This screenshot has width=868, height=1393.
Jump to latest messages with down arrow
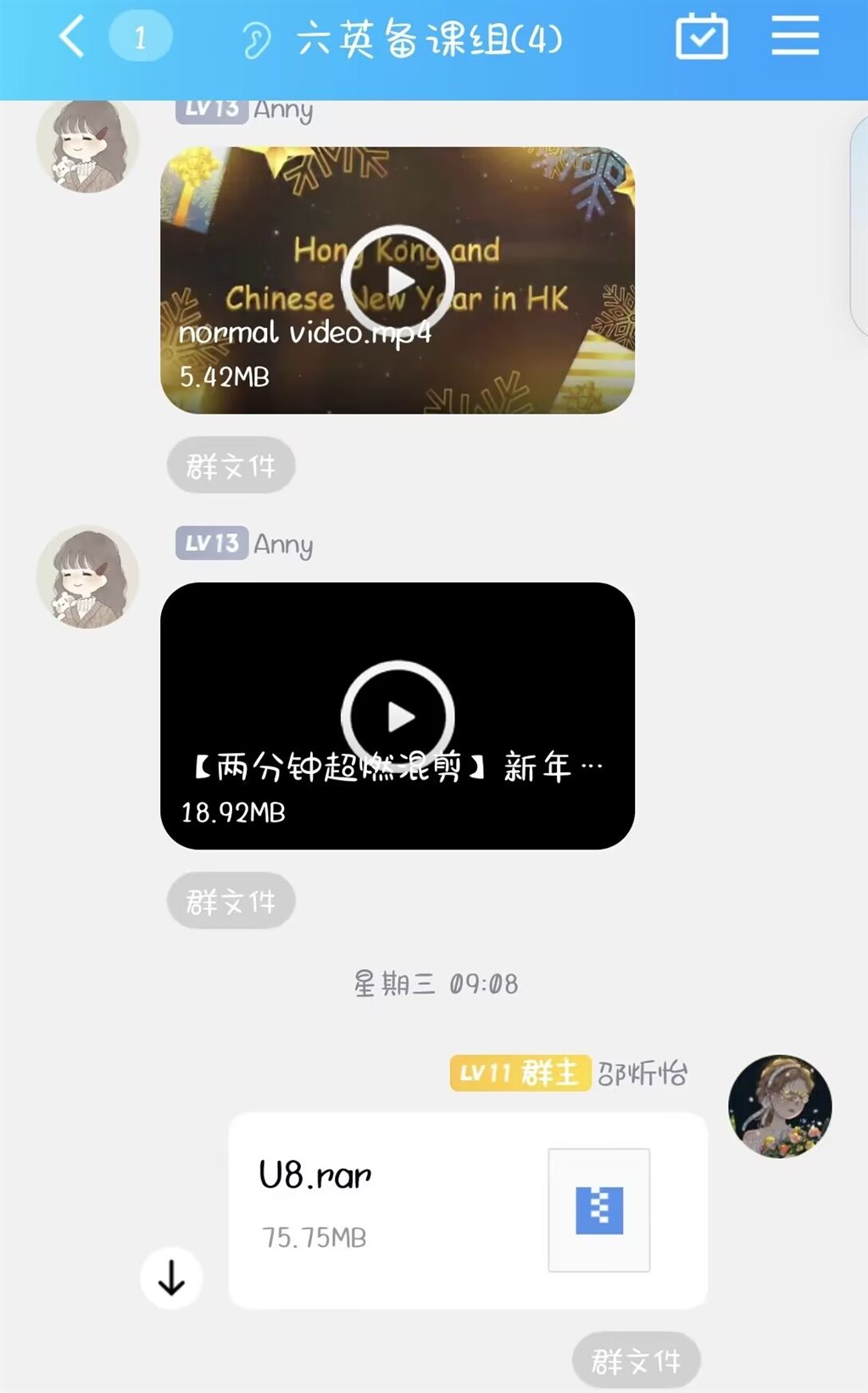(x=171, y=1278)
